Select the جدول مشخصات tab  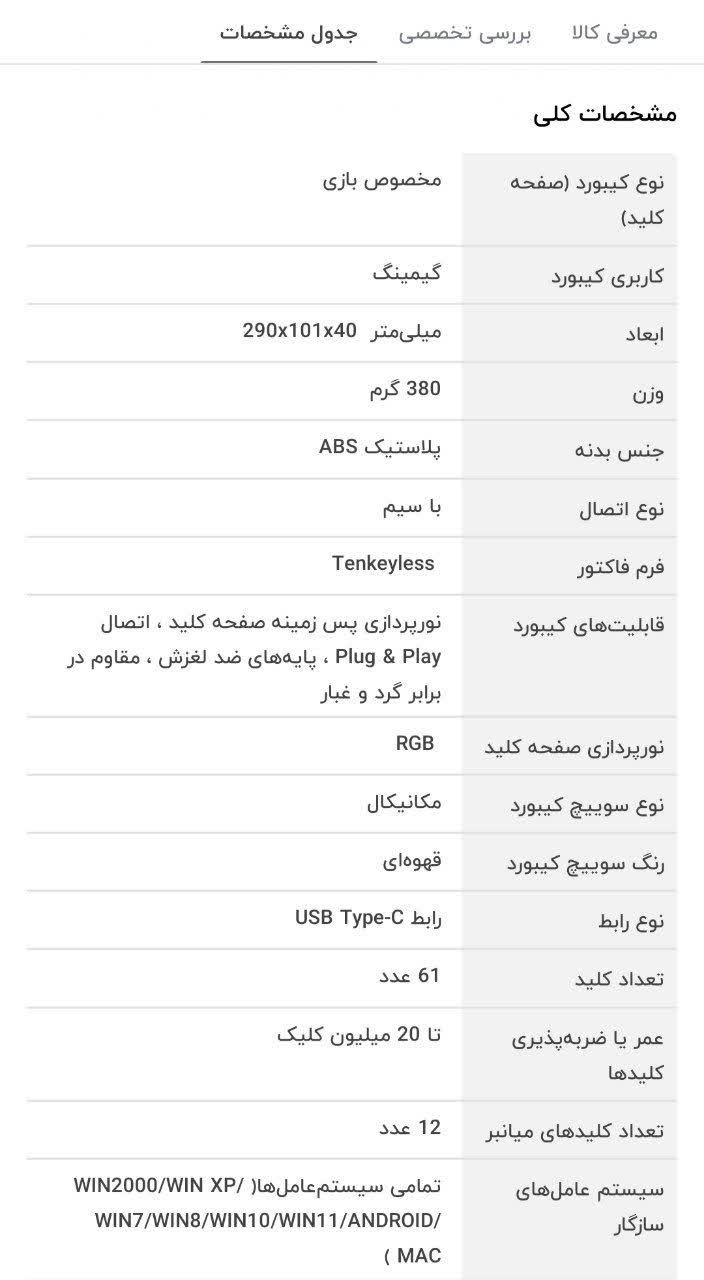(x=289, y=32)
